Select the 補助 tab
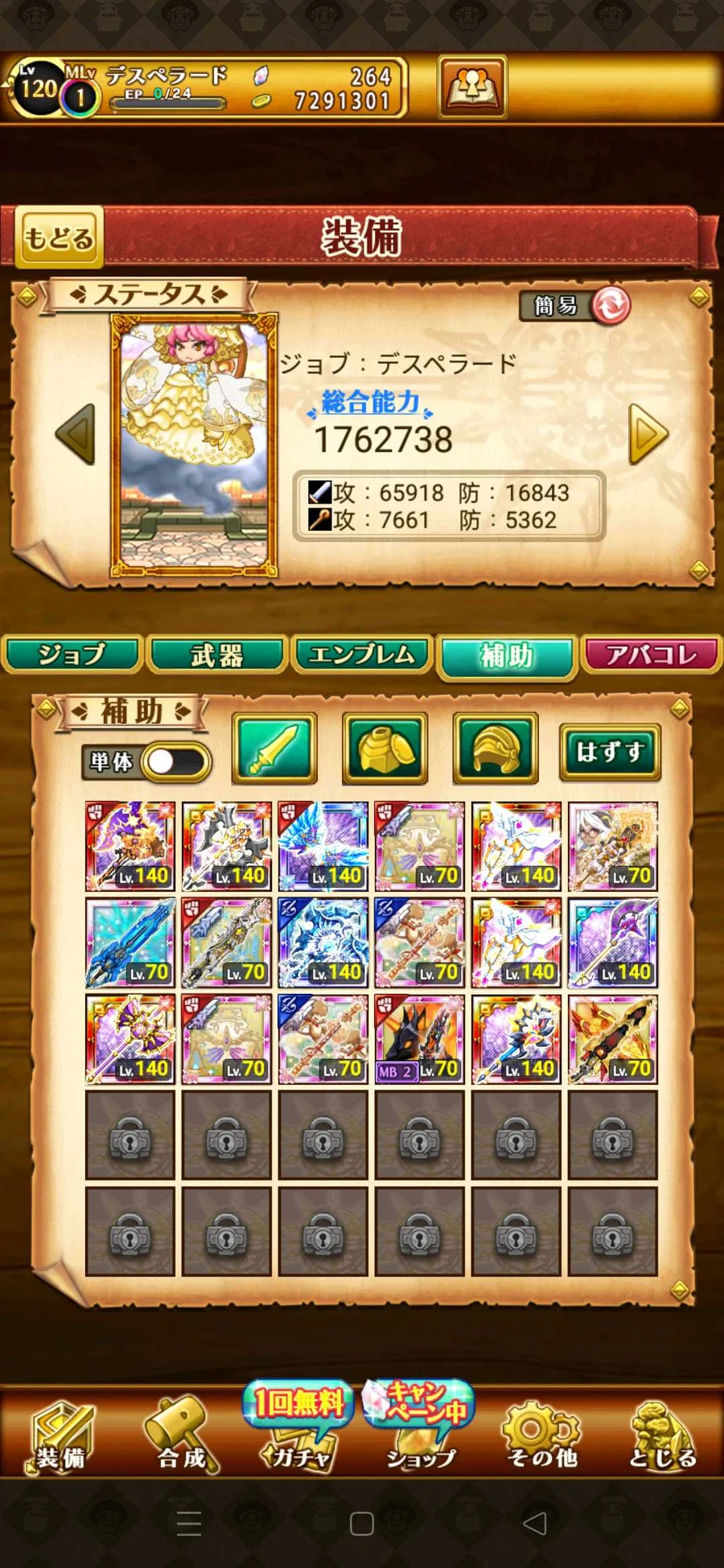The height and width of the screenshot is (1568, 724). [x=507, y=656]
